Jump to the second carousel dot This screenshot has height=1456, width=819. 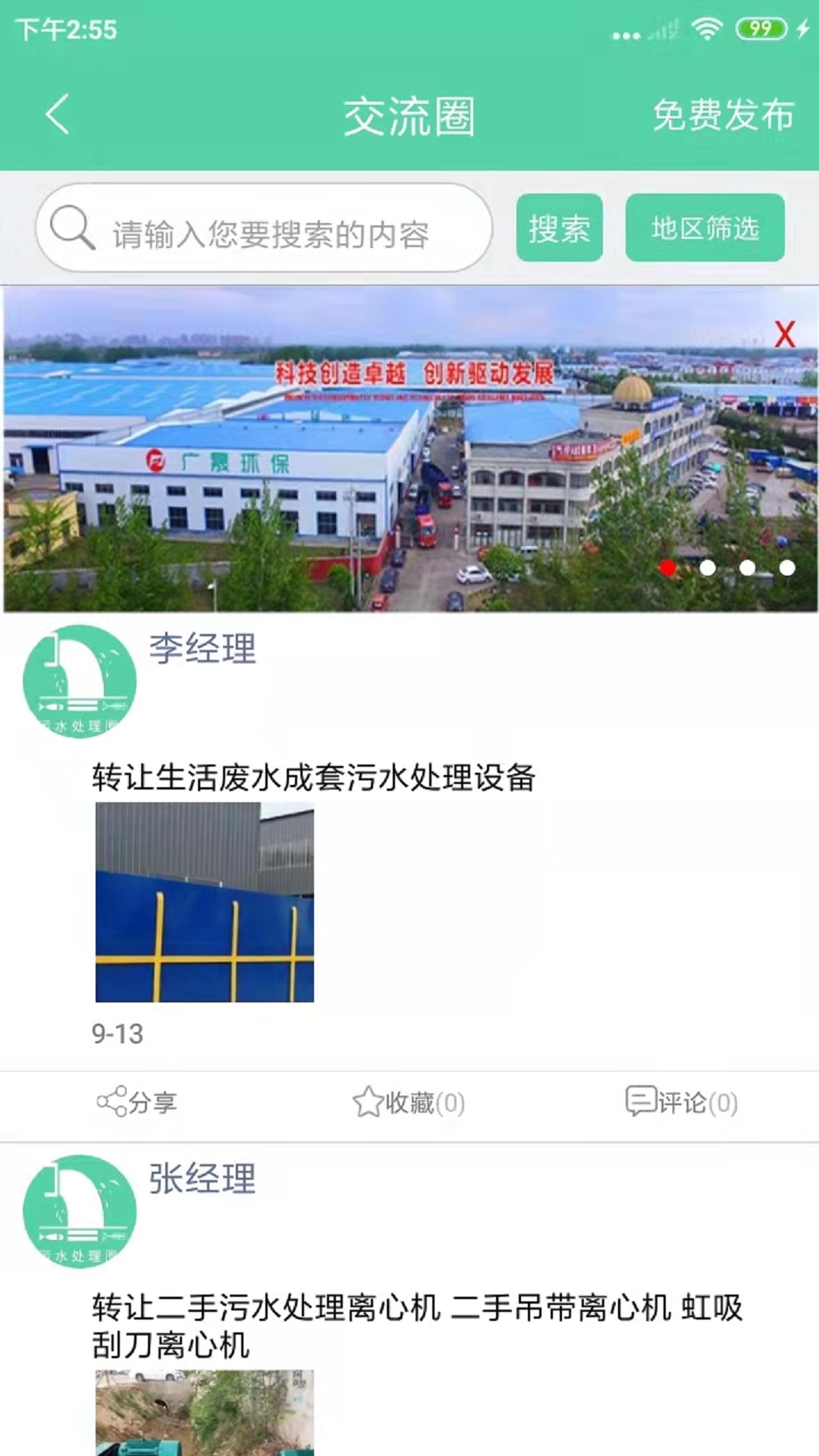[x=708, y=566]
